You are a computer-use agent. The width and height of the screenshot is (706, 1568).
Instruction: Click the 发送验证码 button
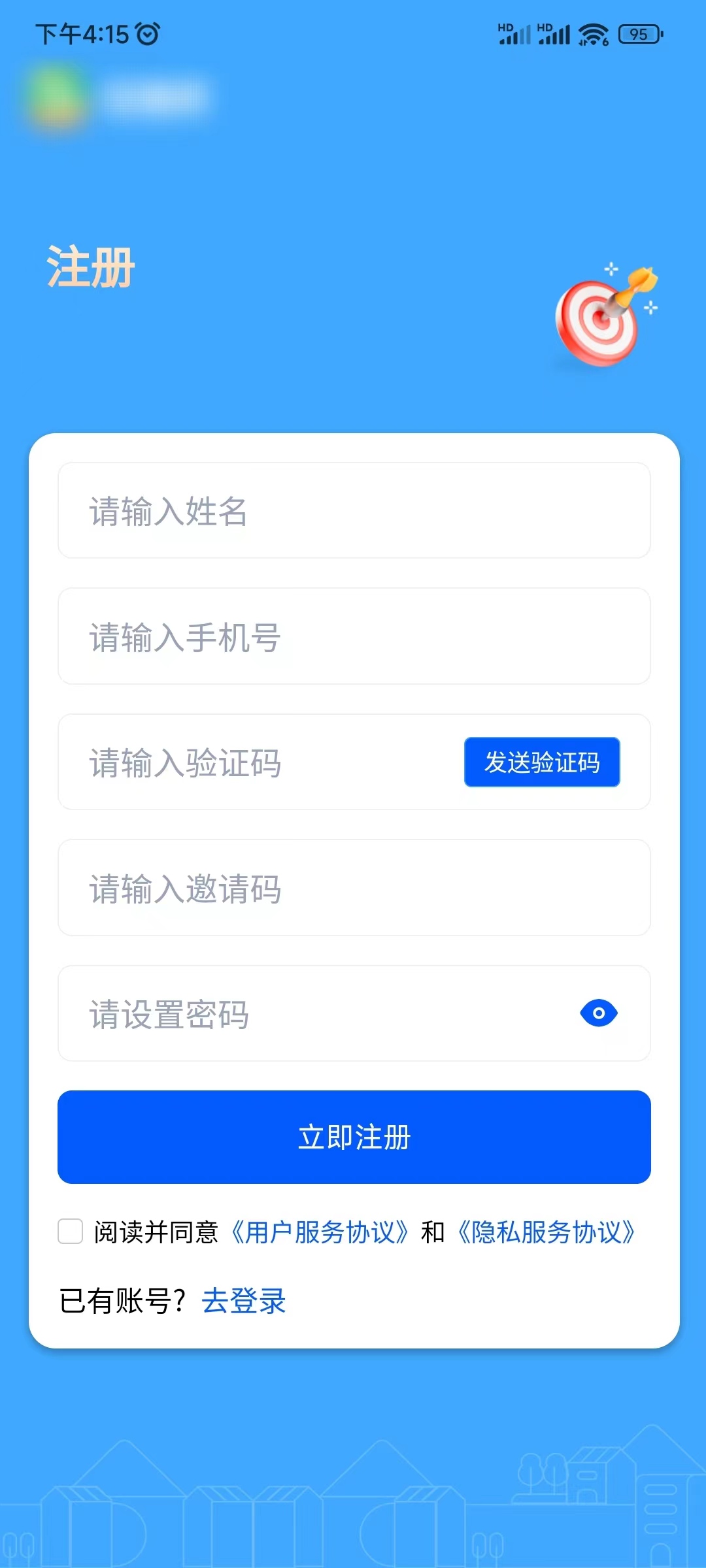(x=541, y=763)
